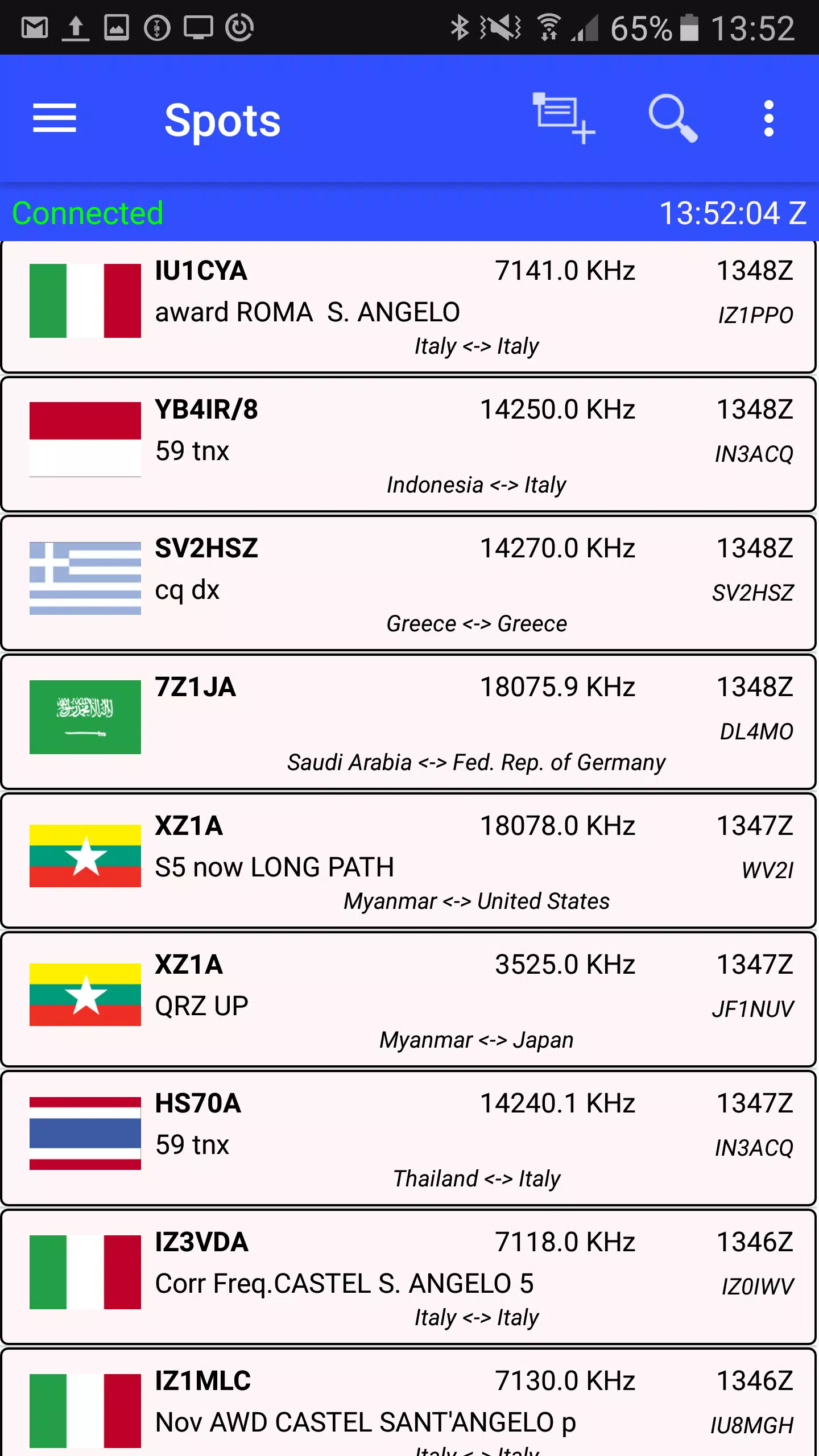
Task: Select the HS70A Thailand spot
Action: point(409,1139)
